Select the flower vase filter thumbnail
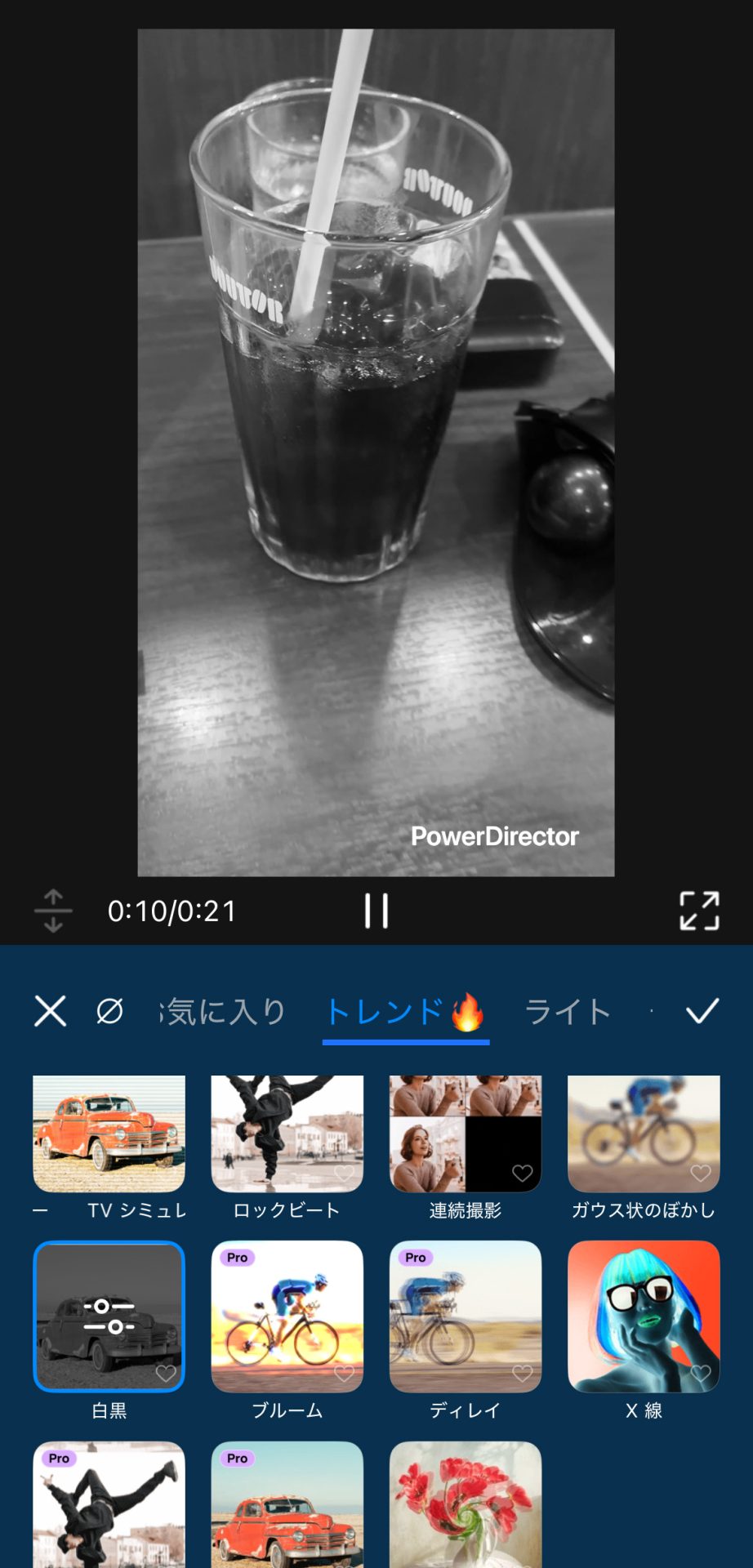The image size is (753, 1568). click(x=464, y=1519)
